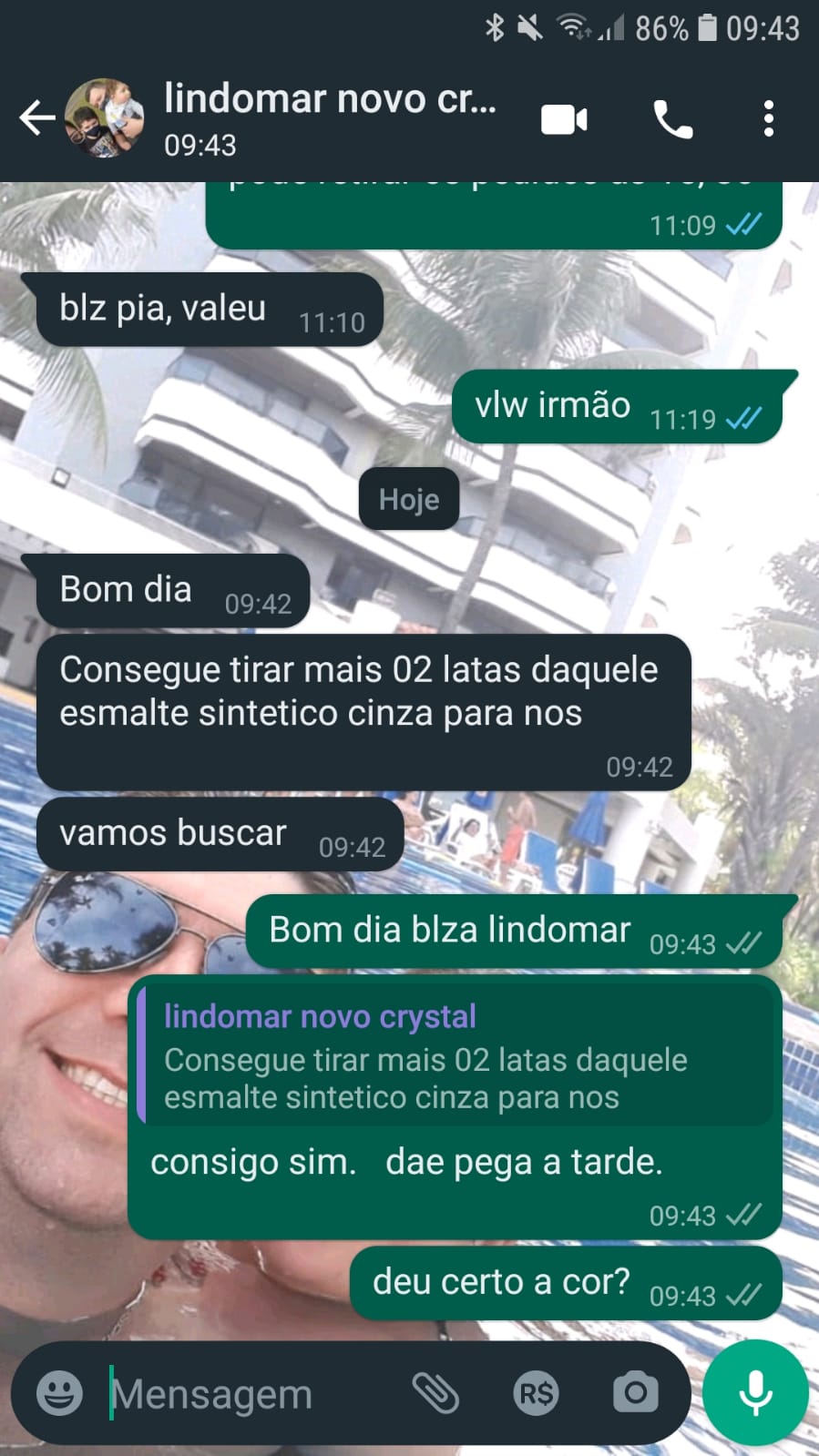Tap the microphone voice message button
819x1456 pixels.
click(755, 1392)
